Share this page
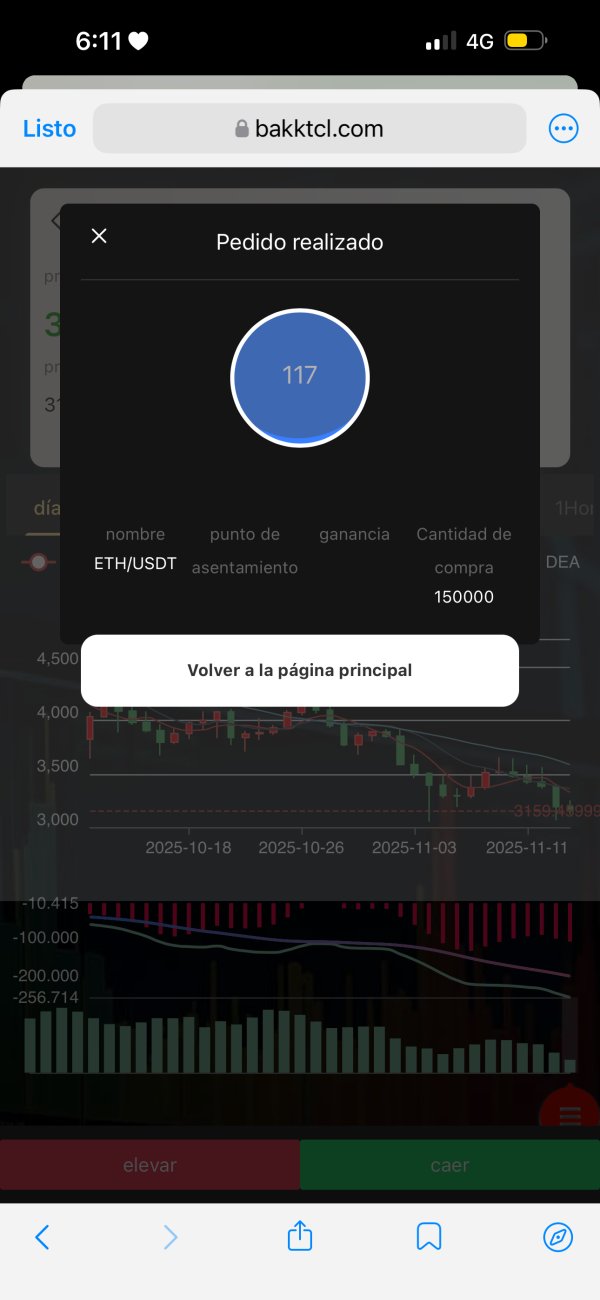This screenshot has height=1300, width=600. tap(300, 1237)
